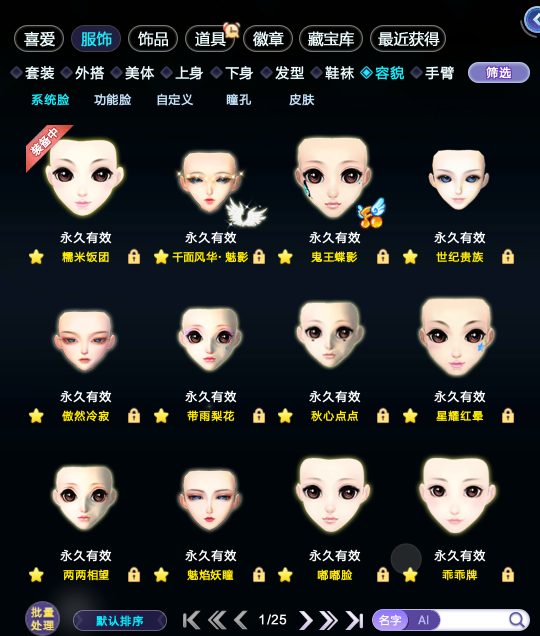Switch to the 饰品 tab
This screenshot has width=540, height=636.
pyautogui.click(x=153, y=39)
